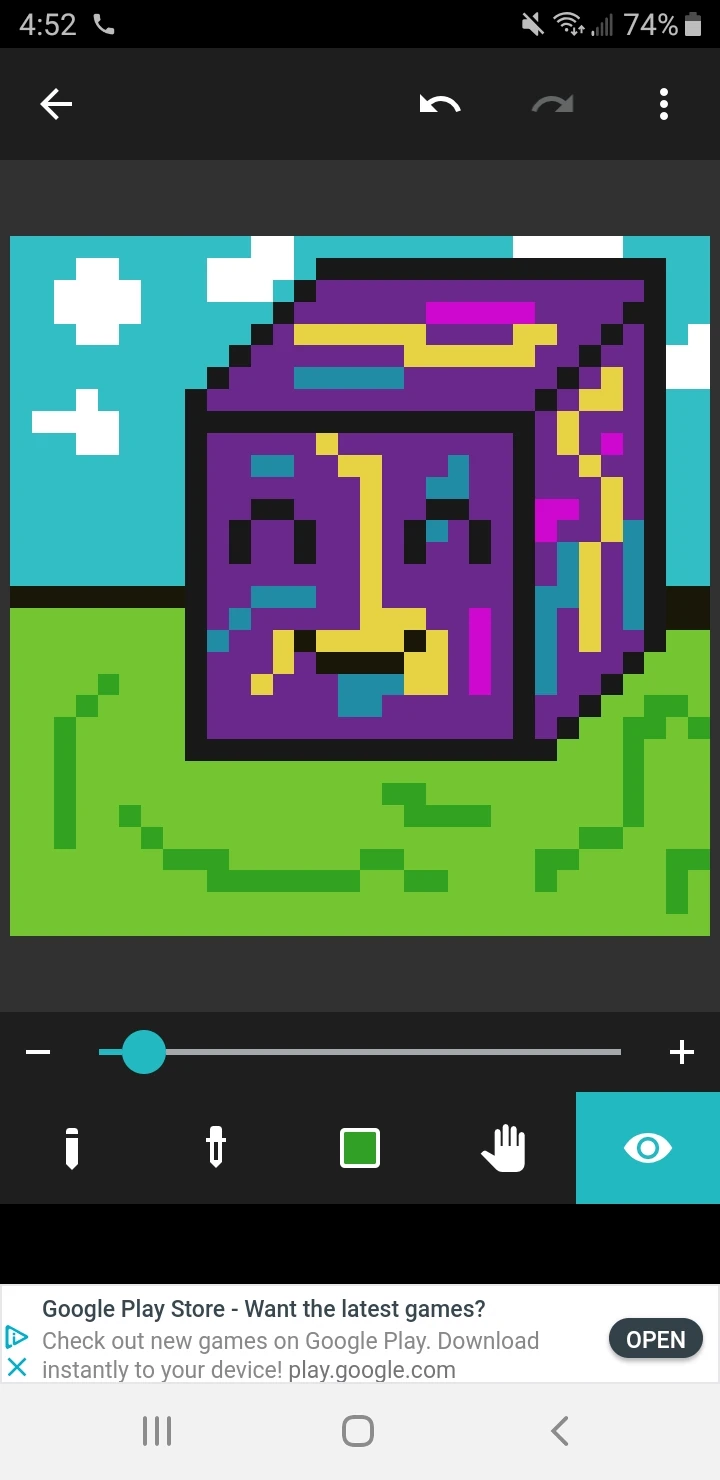This screenshot has height=1480, width=720.
Task: Toggle the eye preview mode
Action: (647, 1148)
